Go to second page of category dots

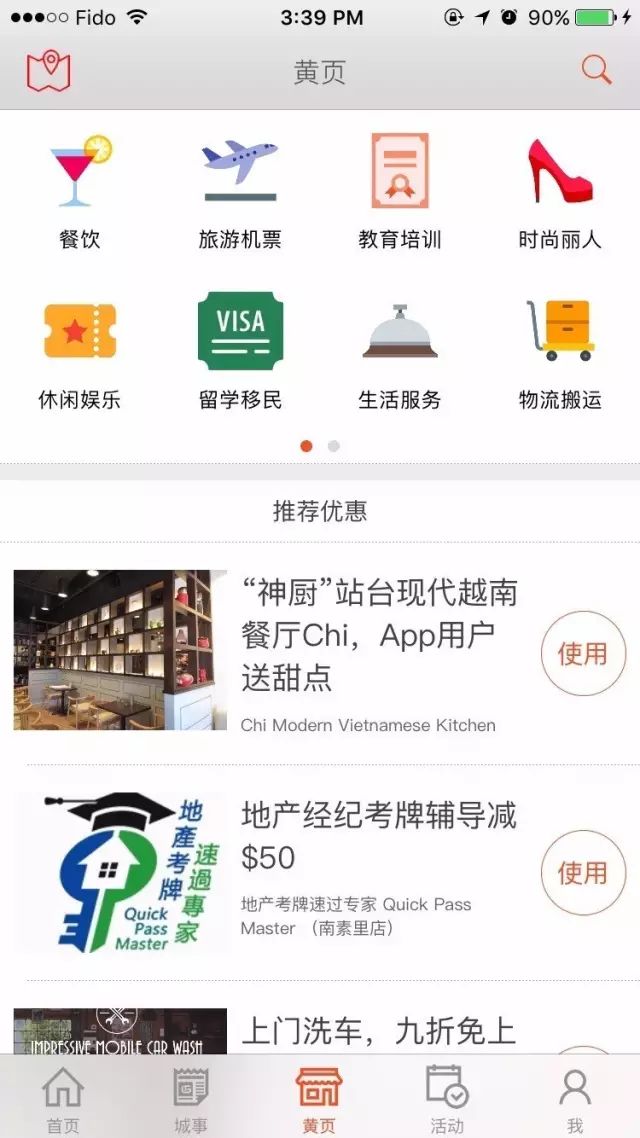[333, 446]
